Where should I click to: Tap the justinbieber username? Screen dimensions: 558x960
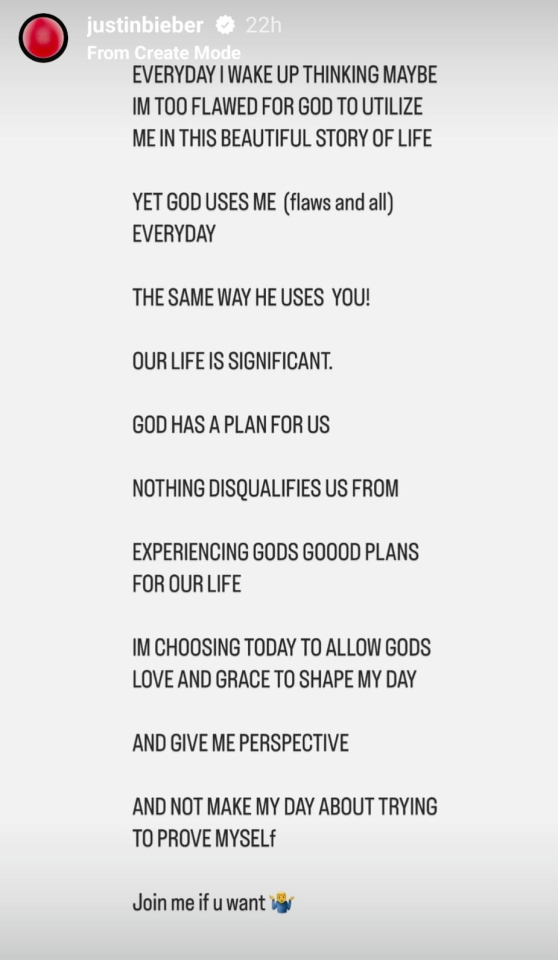(145, 25)
